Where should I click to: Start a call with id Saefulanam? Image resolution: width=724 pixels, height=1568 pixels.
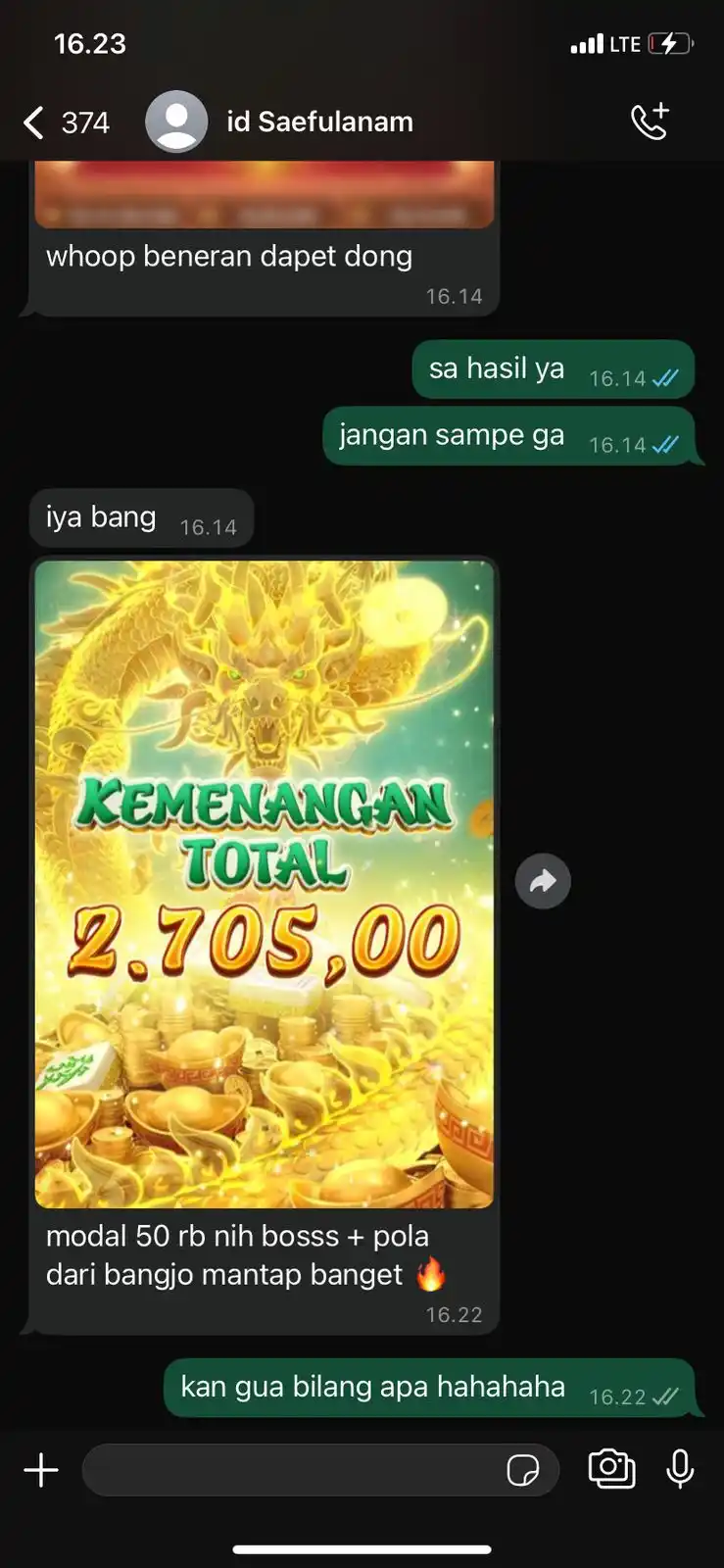650,122
